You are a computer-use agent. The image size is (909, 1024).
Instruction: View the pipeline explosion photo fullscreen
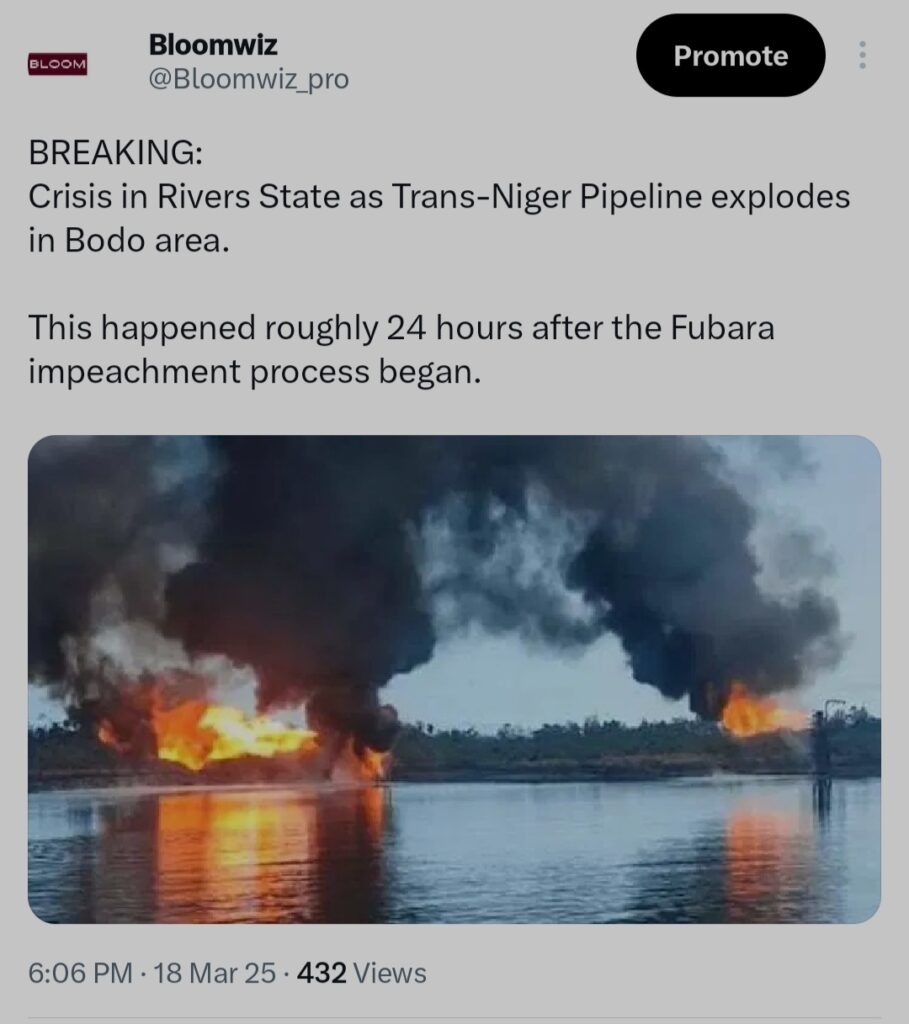click(x=454, y=678)
